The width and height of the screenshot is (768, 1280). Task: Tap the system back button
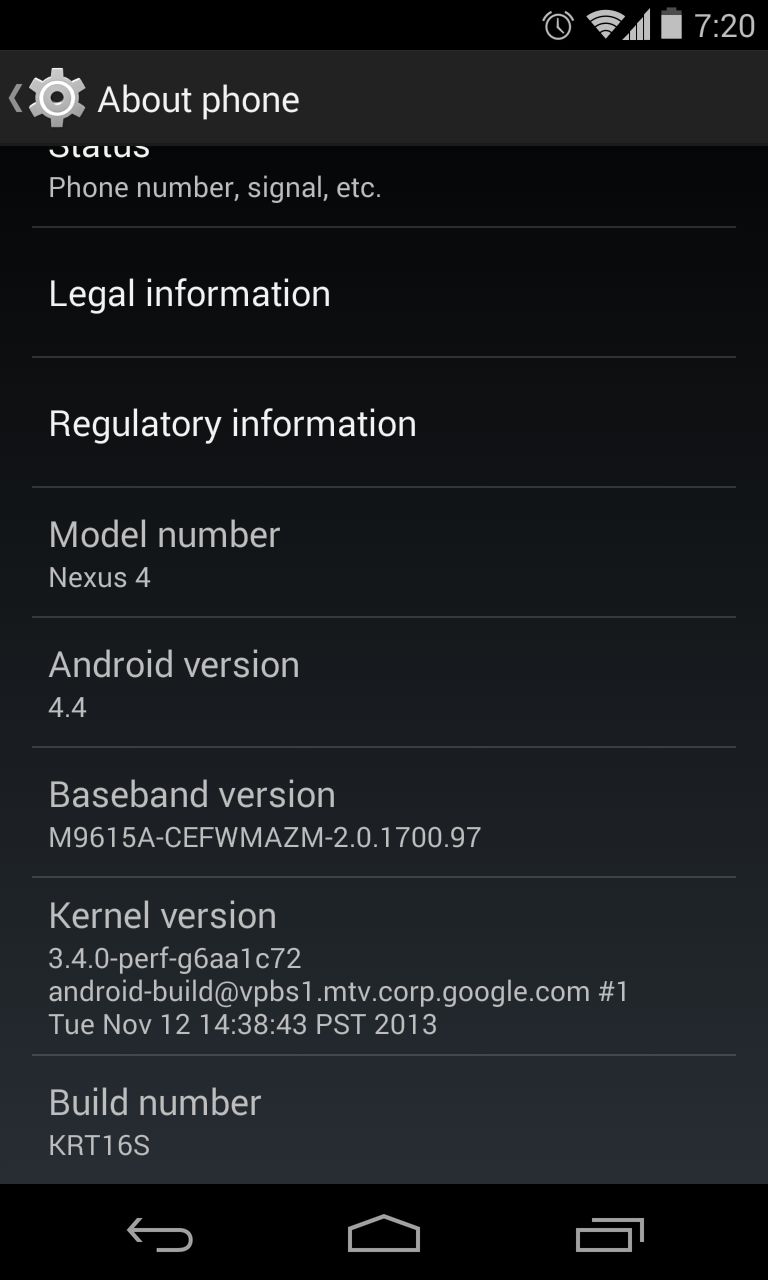click(160, 1234)
